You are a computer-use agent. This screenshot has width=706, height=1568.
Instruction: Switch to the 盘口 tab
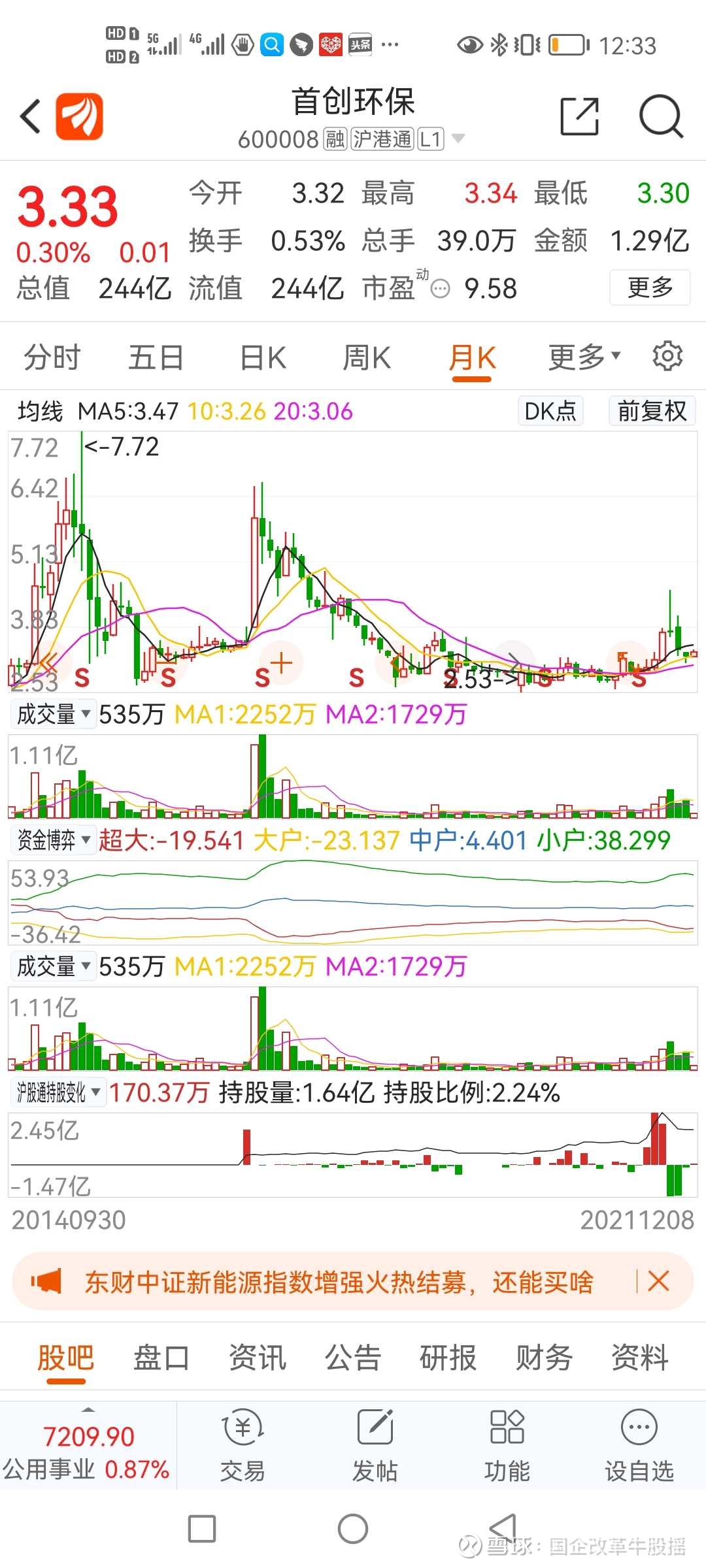click(x=161, y=1358)
